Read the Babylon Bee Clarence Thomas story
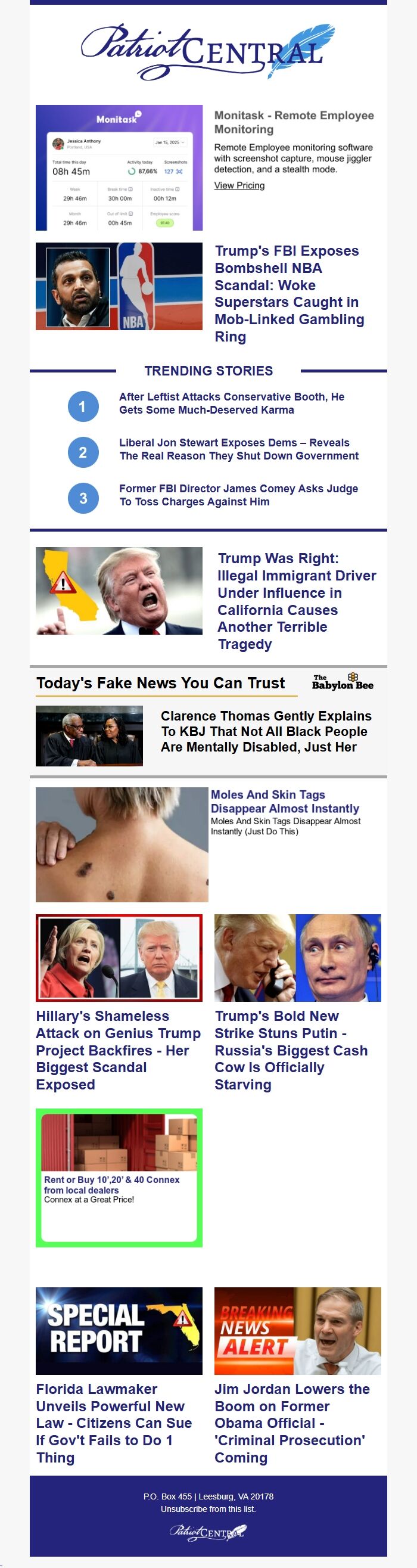This screenshot has width=417, height=1568. [x=266, y=731]
